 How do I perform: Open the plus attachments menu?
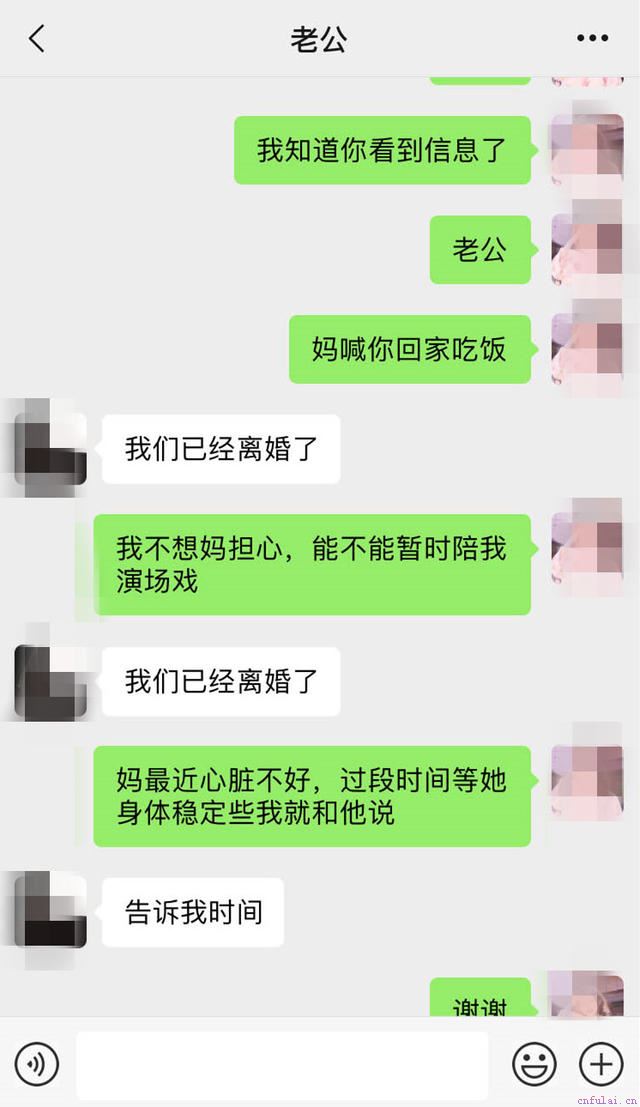point(601,1064)
